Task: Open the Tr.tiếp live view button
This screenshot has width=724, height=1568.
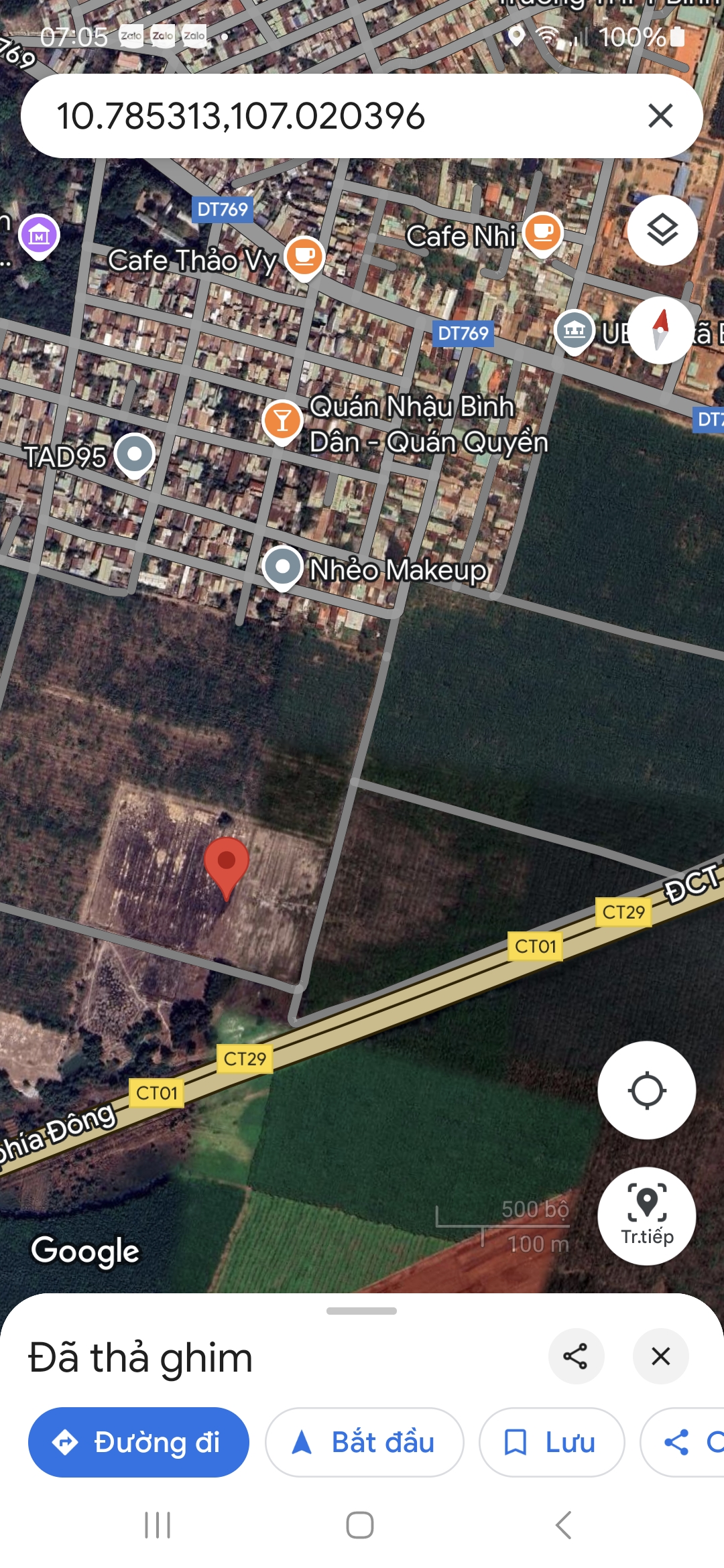Action: [646, 1216]
